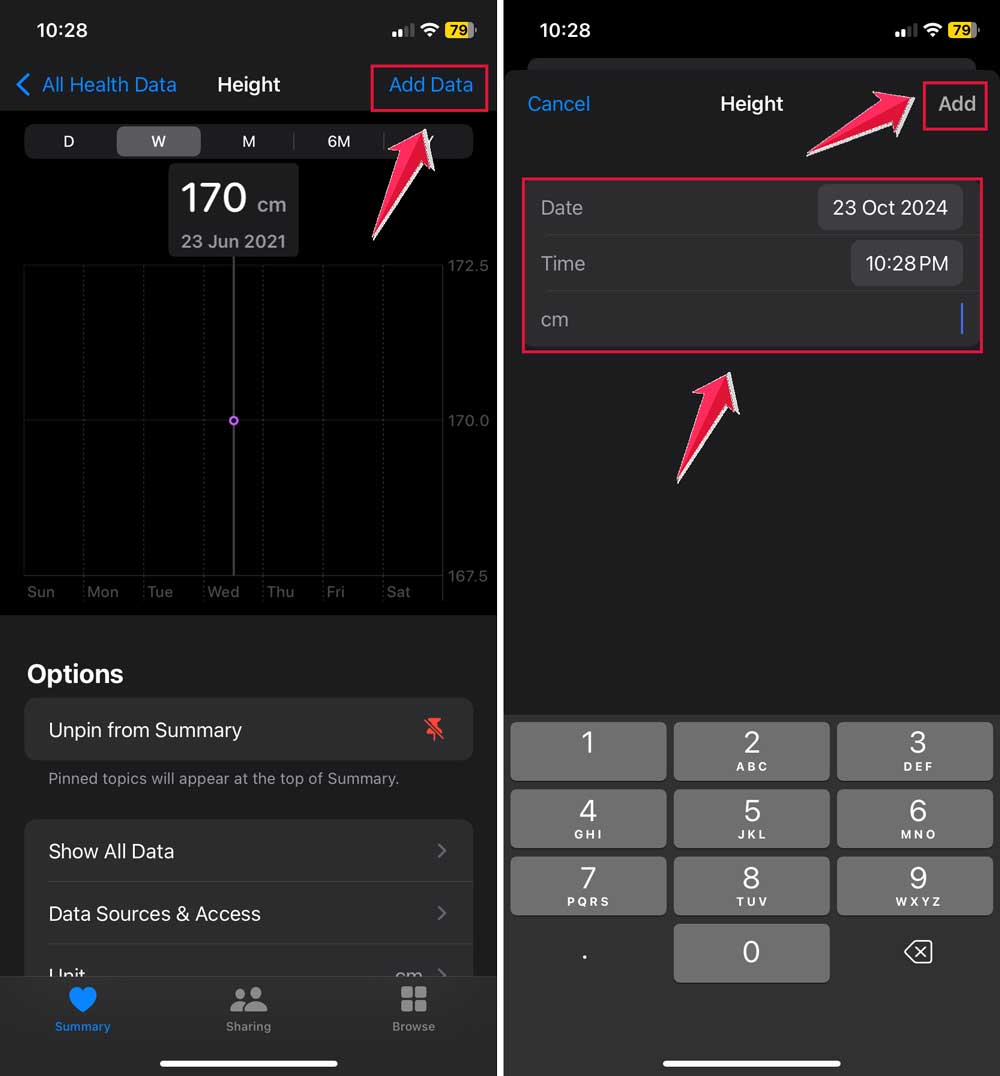1000x1076 pixels.
Task: Tap the back chevron beside All Health Data
Action: tap(22, 85)
